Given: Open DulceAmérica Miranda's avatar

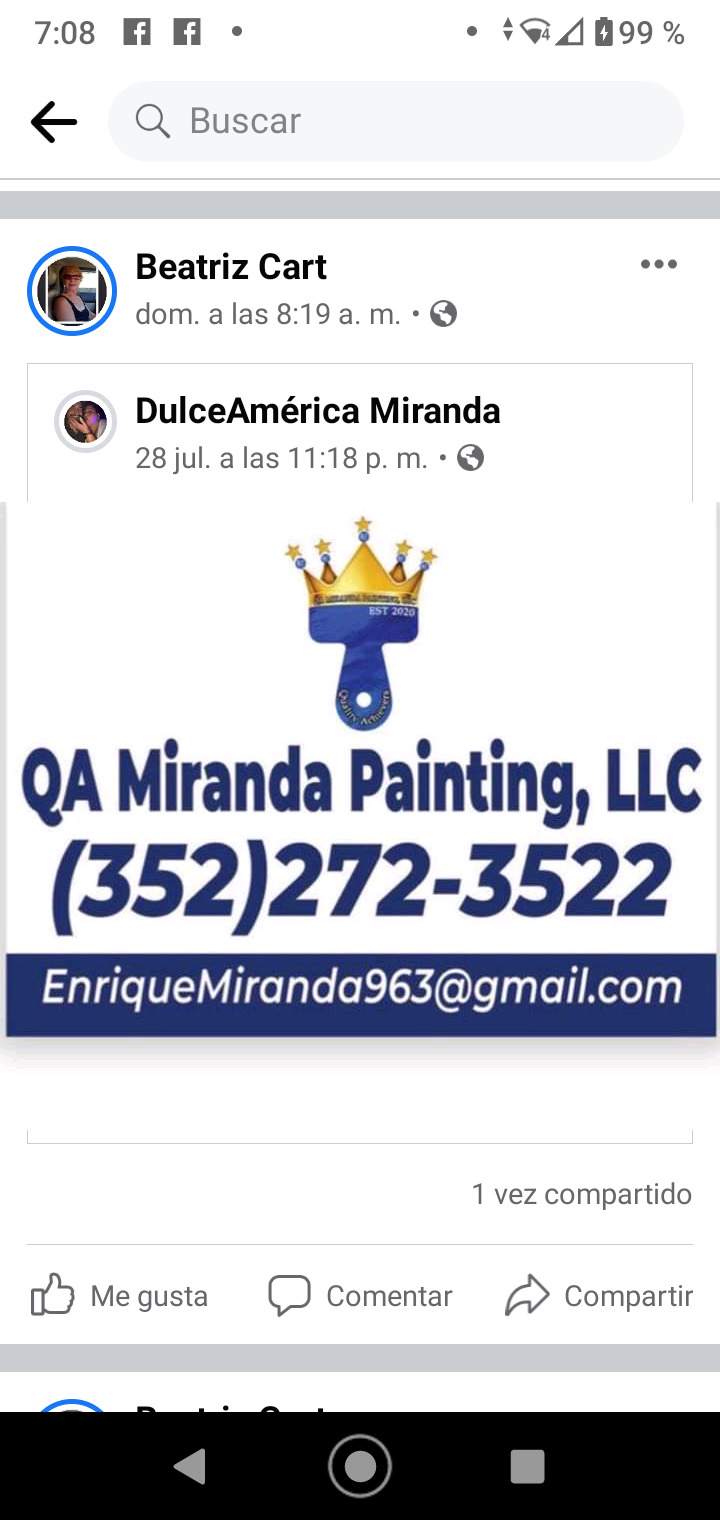Looking at the screenshot, I should coord(85,422).
